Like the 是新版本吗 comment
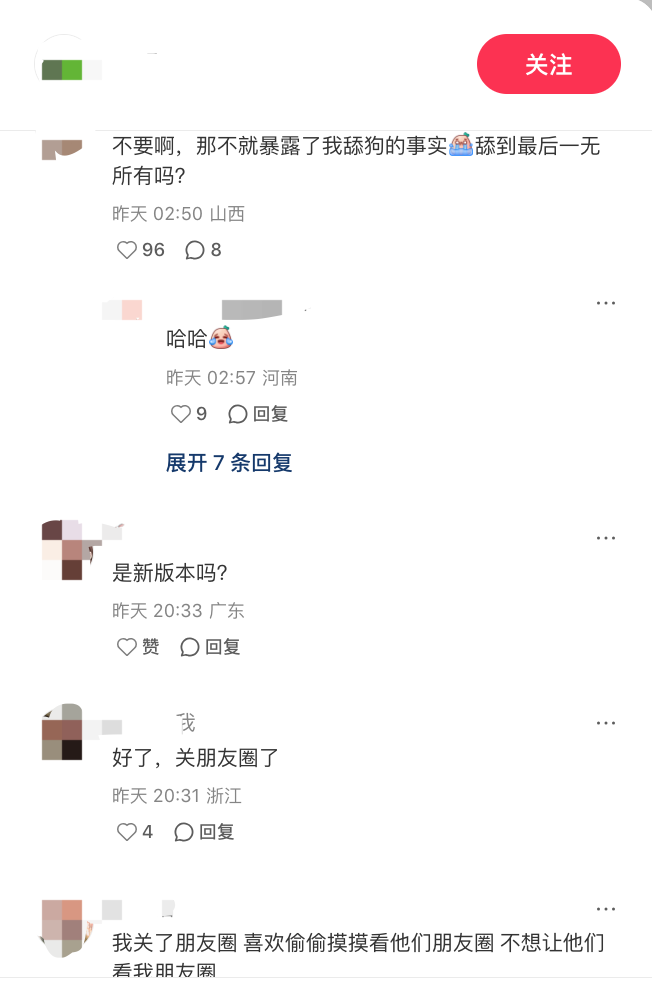The height and width of the screenshot is (986, 652). coord(127,647)
